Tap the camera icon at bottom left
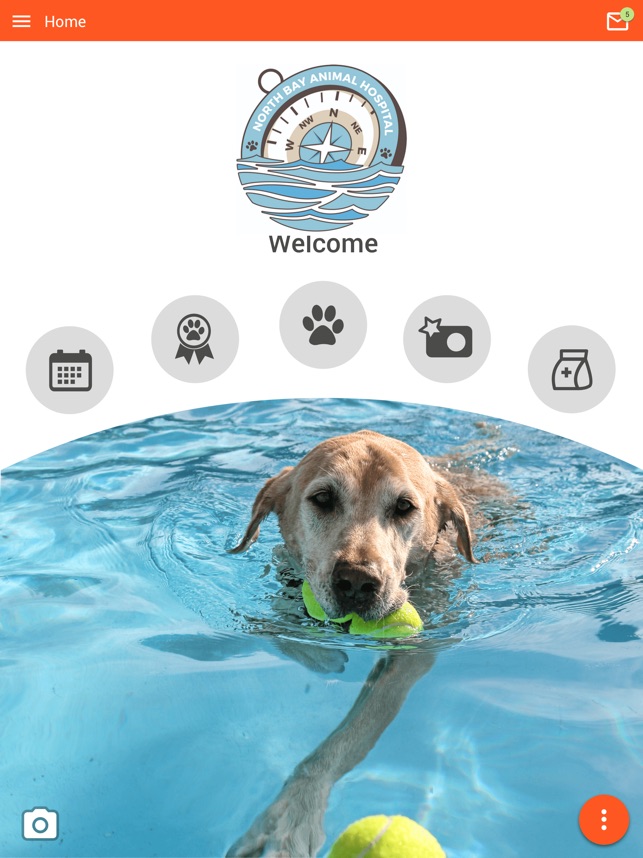The height and width of the screenshot is (858, 643). [40, 824]
